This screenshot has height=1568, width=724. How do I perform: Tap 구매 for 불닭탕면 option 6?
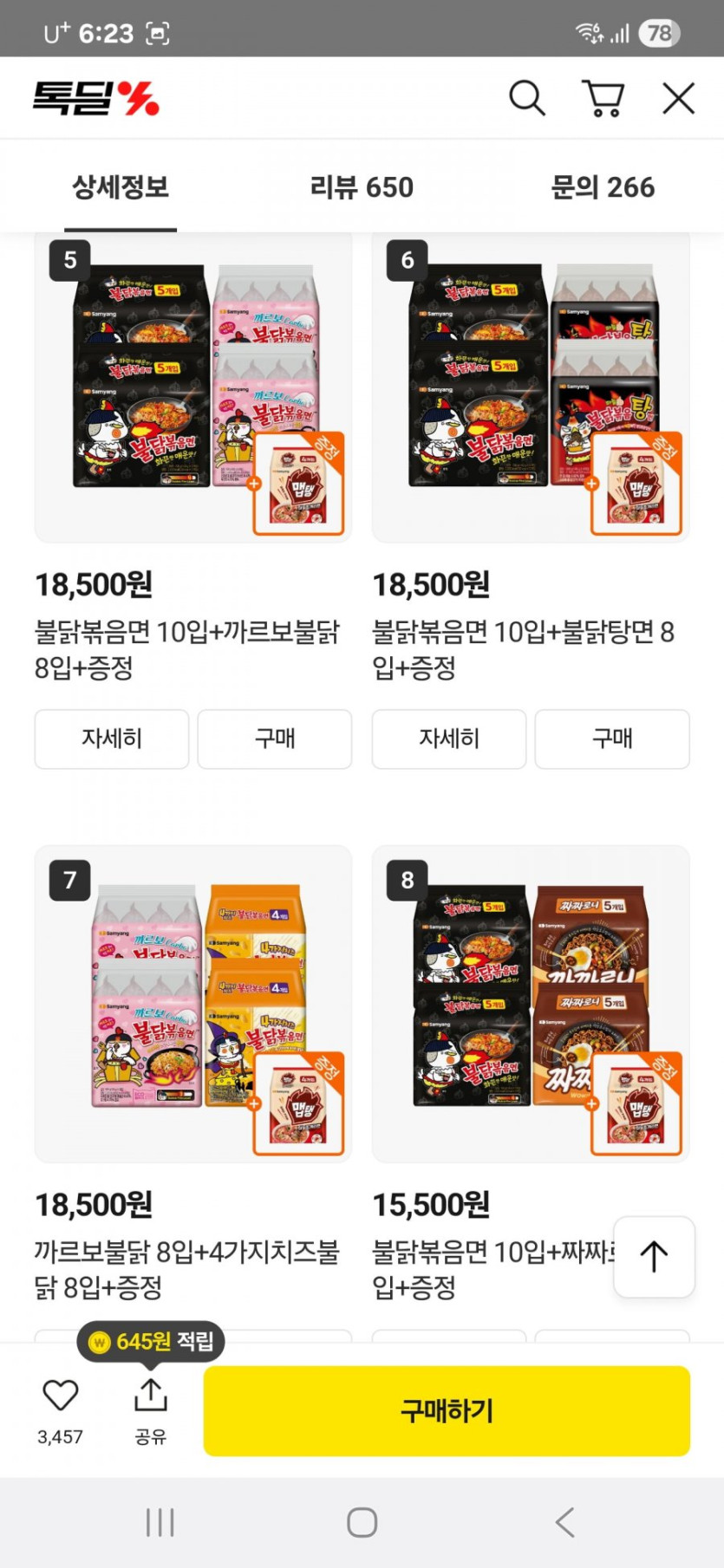[612, 738]
